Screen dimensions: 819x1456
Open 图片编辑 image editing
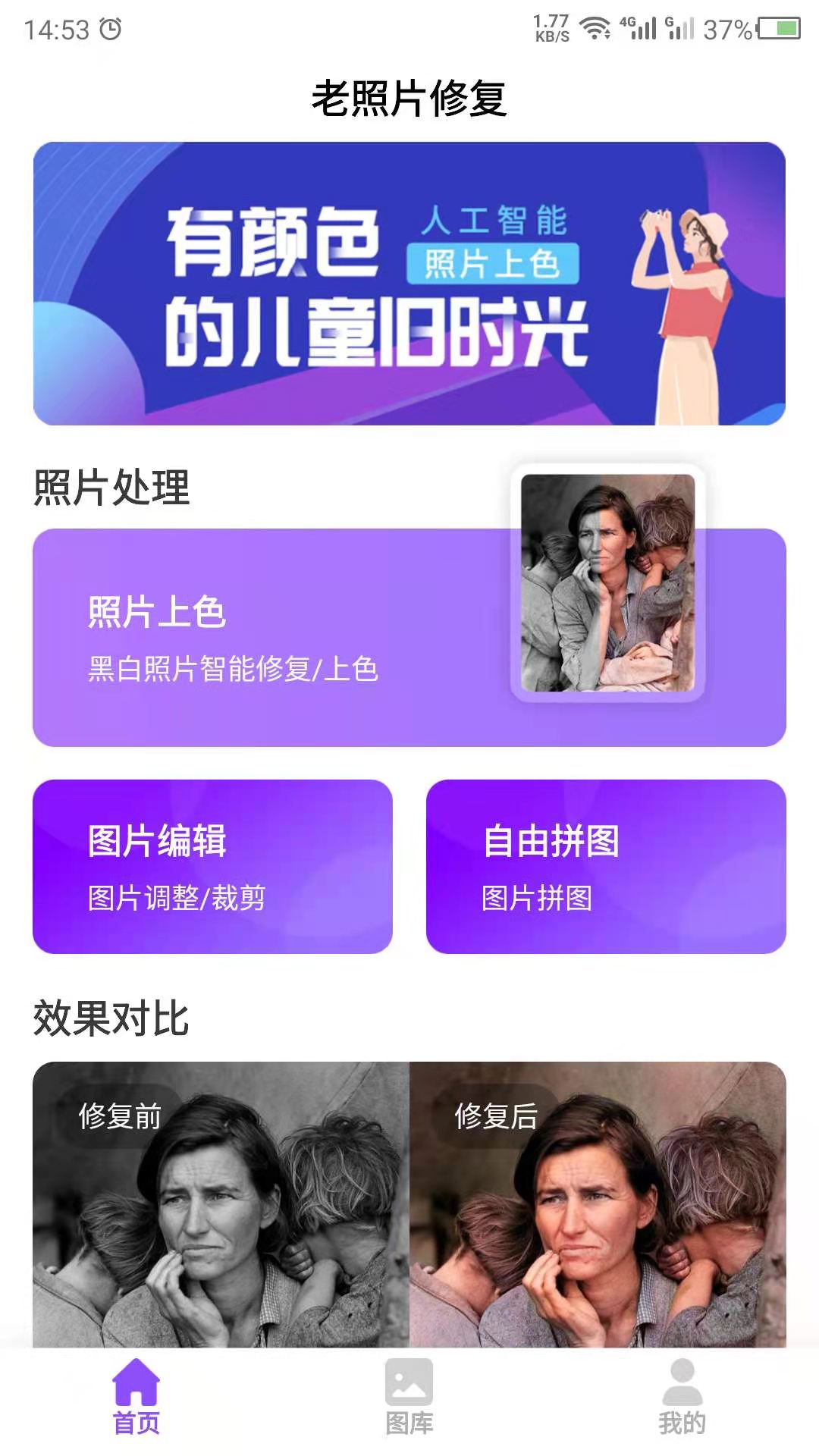click(212, 866)
